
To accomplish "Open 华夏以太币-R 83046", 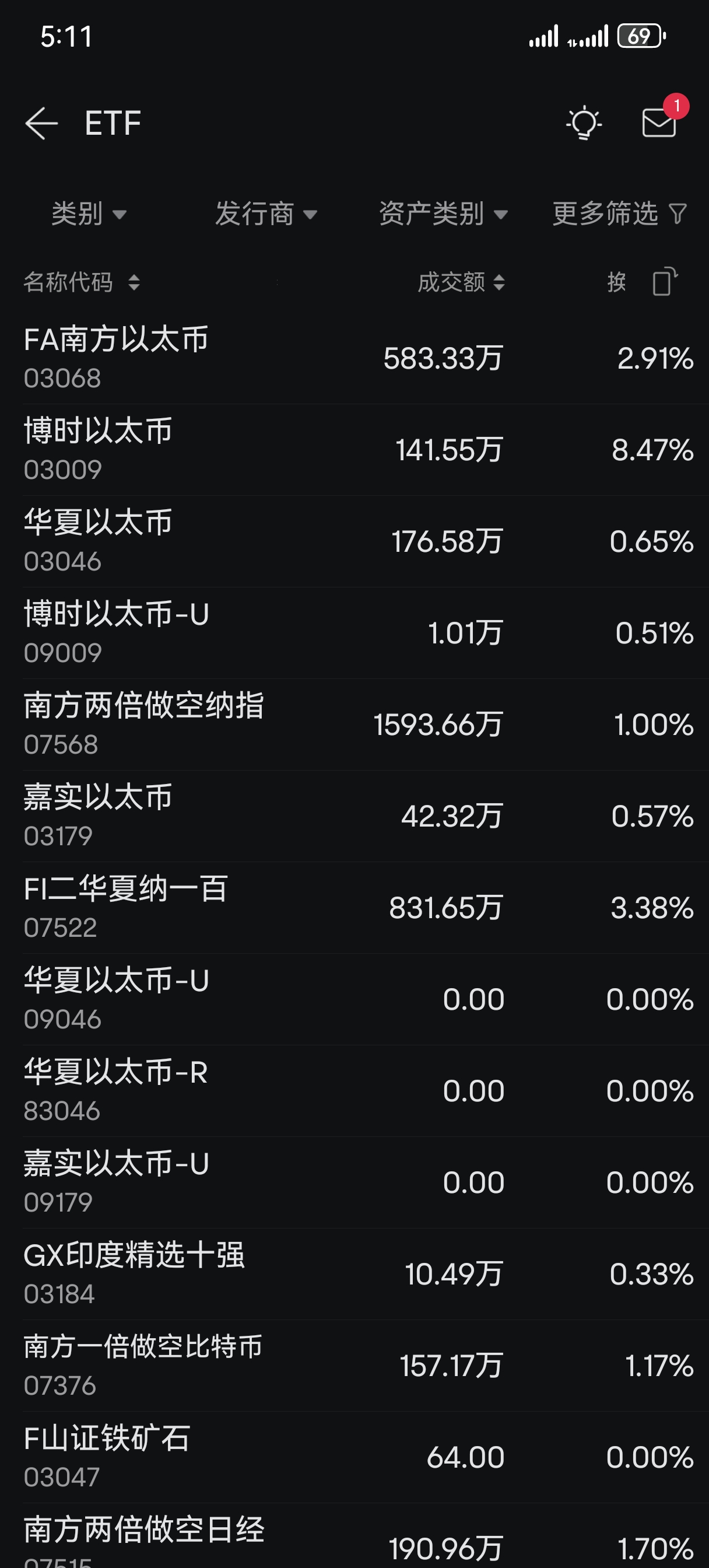I will pos(354,1090).
